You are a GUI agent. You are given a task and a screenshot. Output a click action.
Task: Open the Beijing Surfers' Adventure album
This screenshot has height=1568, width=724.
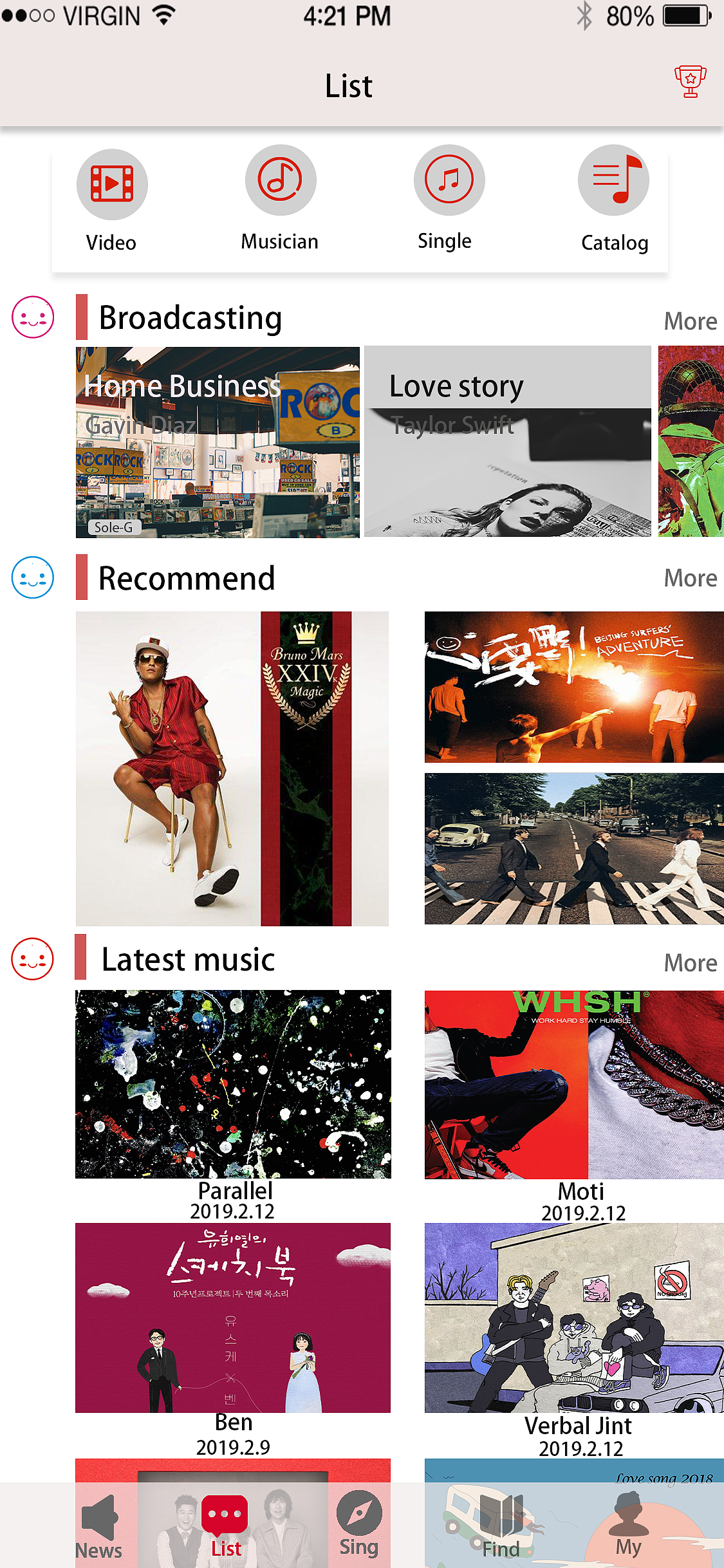coord(573,687)
